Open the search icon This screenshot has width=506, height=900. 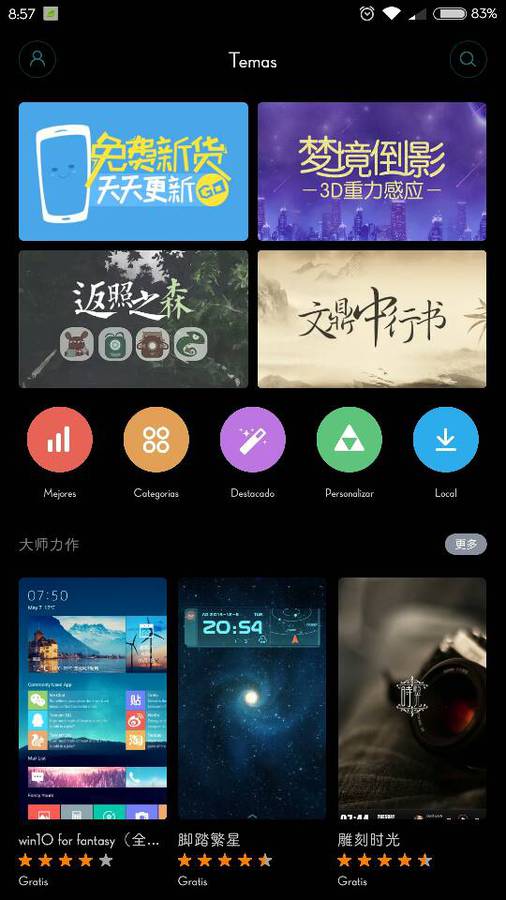click(x=468, y=59)
